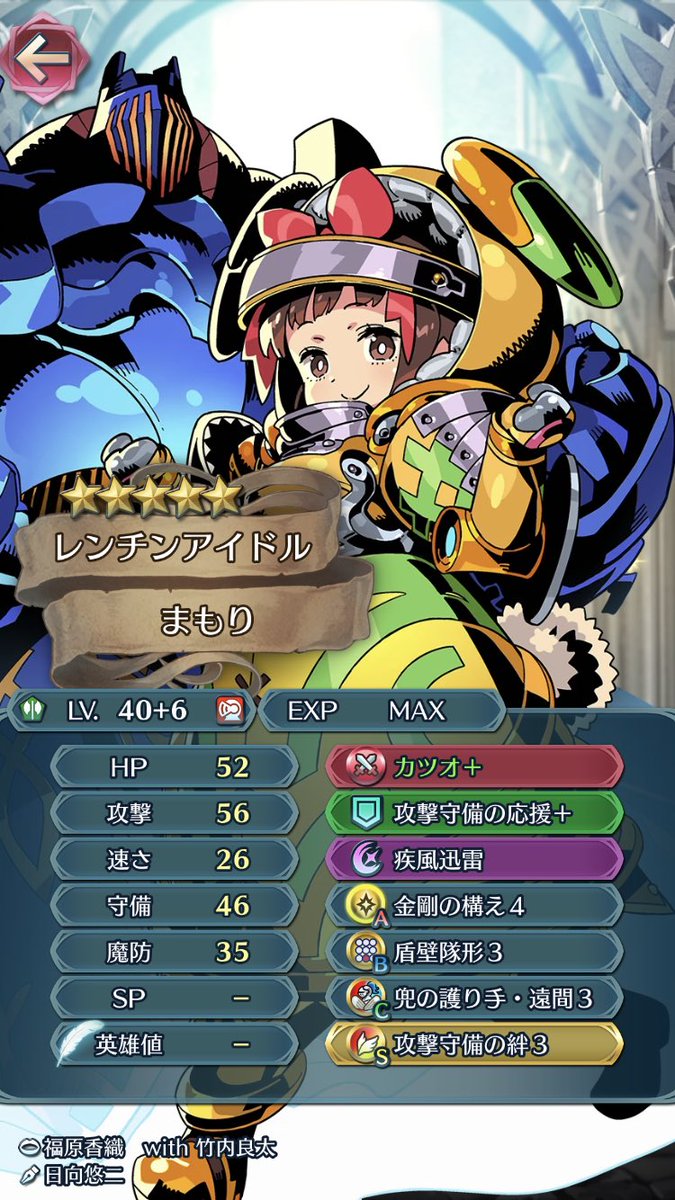Screen dimensions: 675x1200
Task: Open the カツオ+ weapon skill details
Action: (x=474, y=767)
